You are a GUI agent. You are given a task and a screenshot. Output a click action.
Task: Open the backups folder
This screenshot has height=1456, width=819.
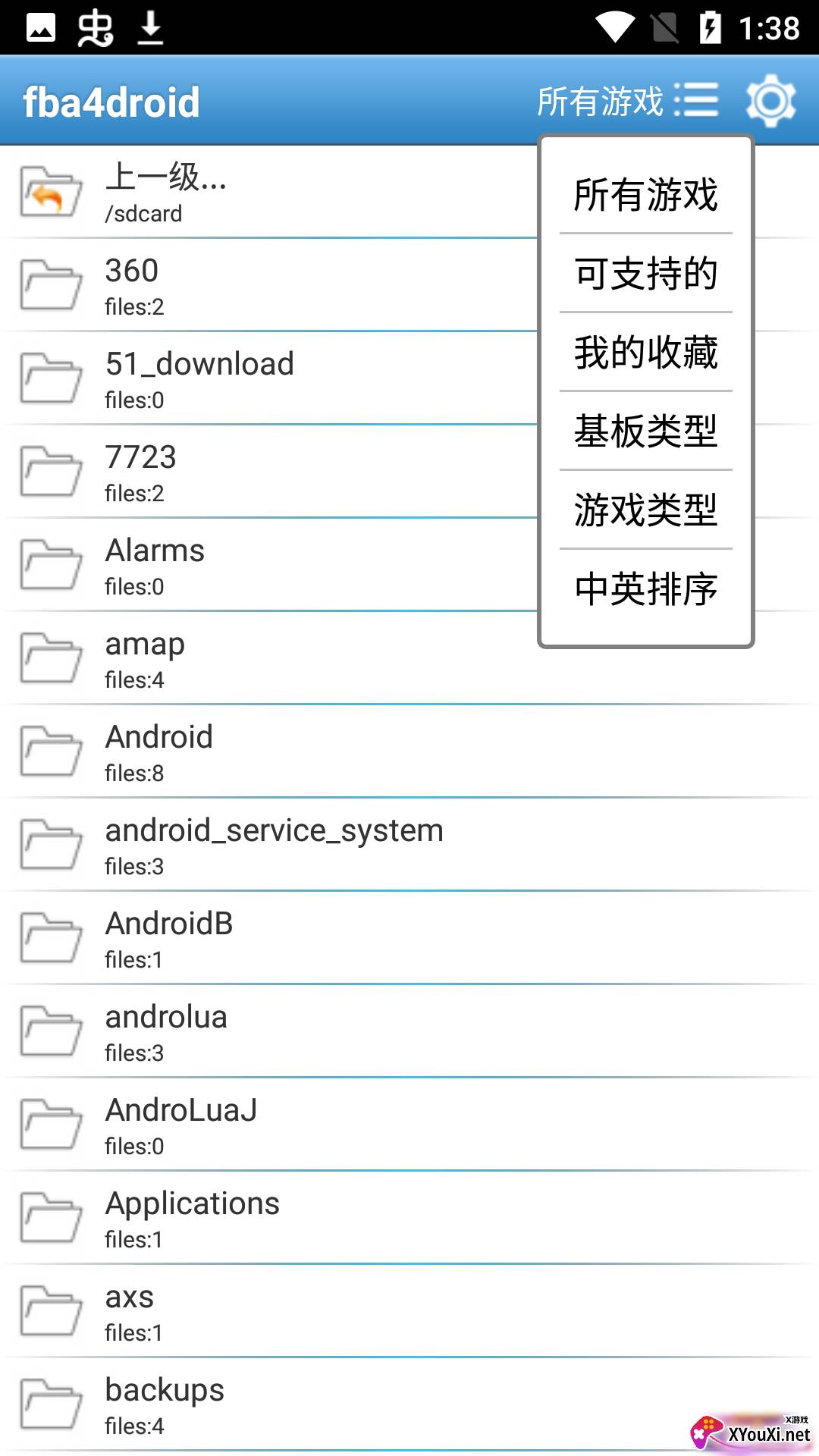227,1405
